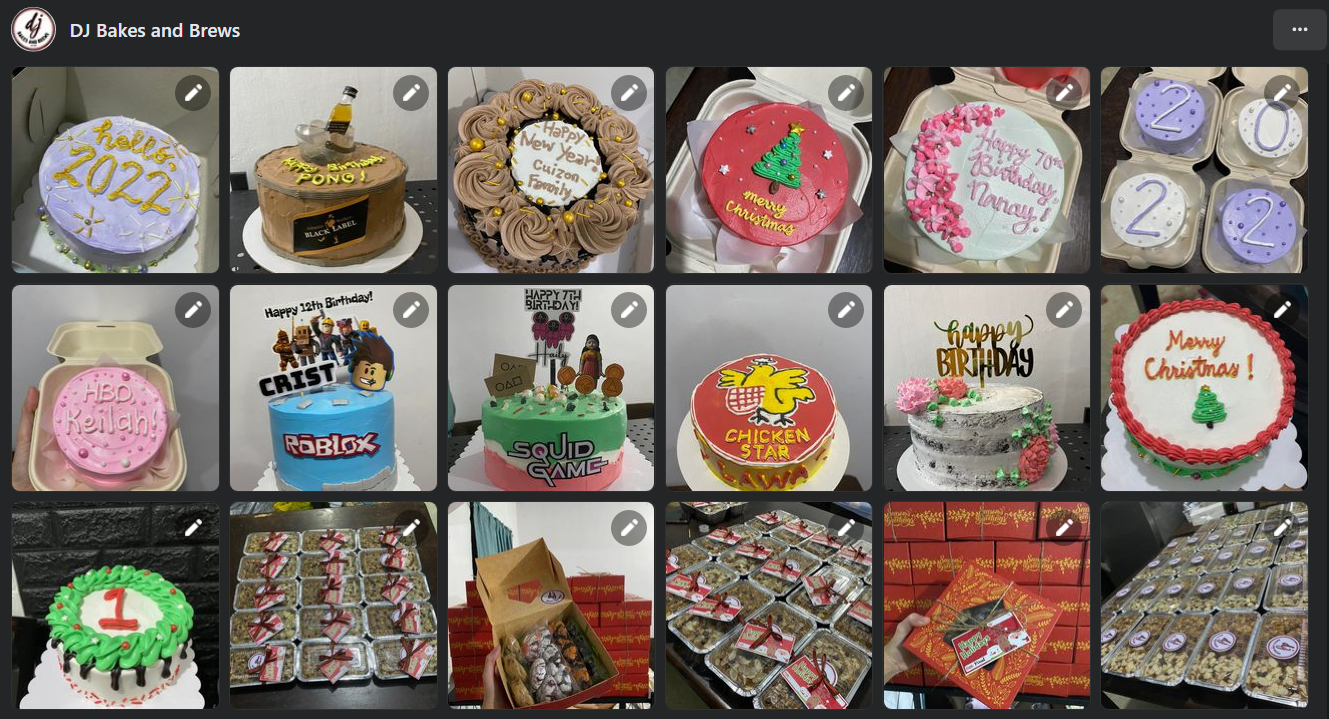
Task: Open the DJ Bakes and Brews page
Action: (155, 31)
